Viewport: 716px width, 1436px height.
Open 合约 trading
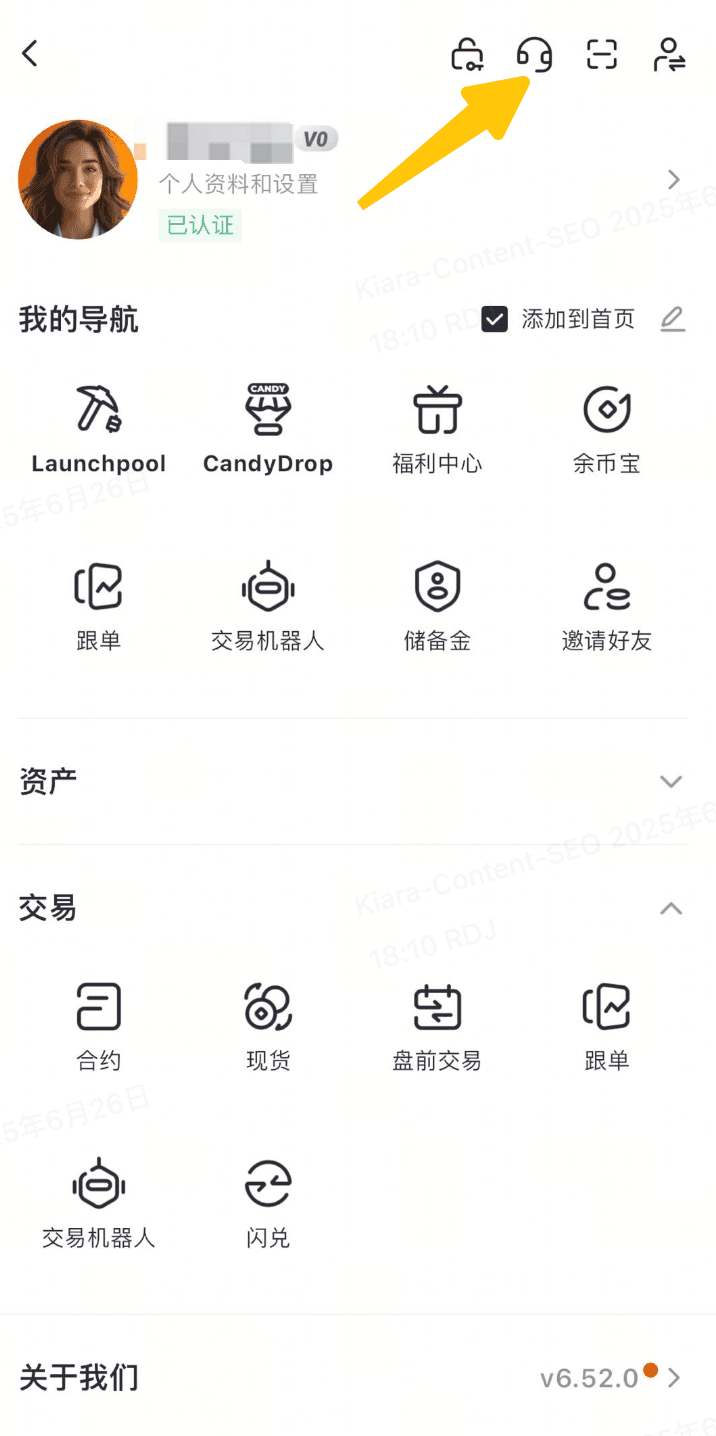pyautogui.click(x=98, y=1025)
